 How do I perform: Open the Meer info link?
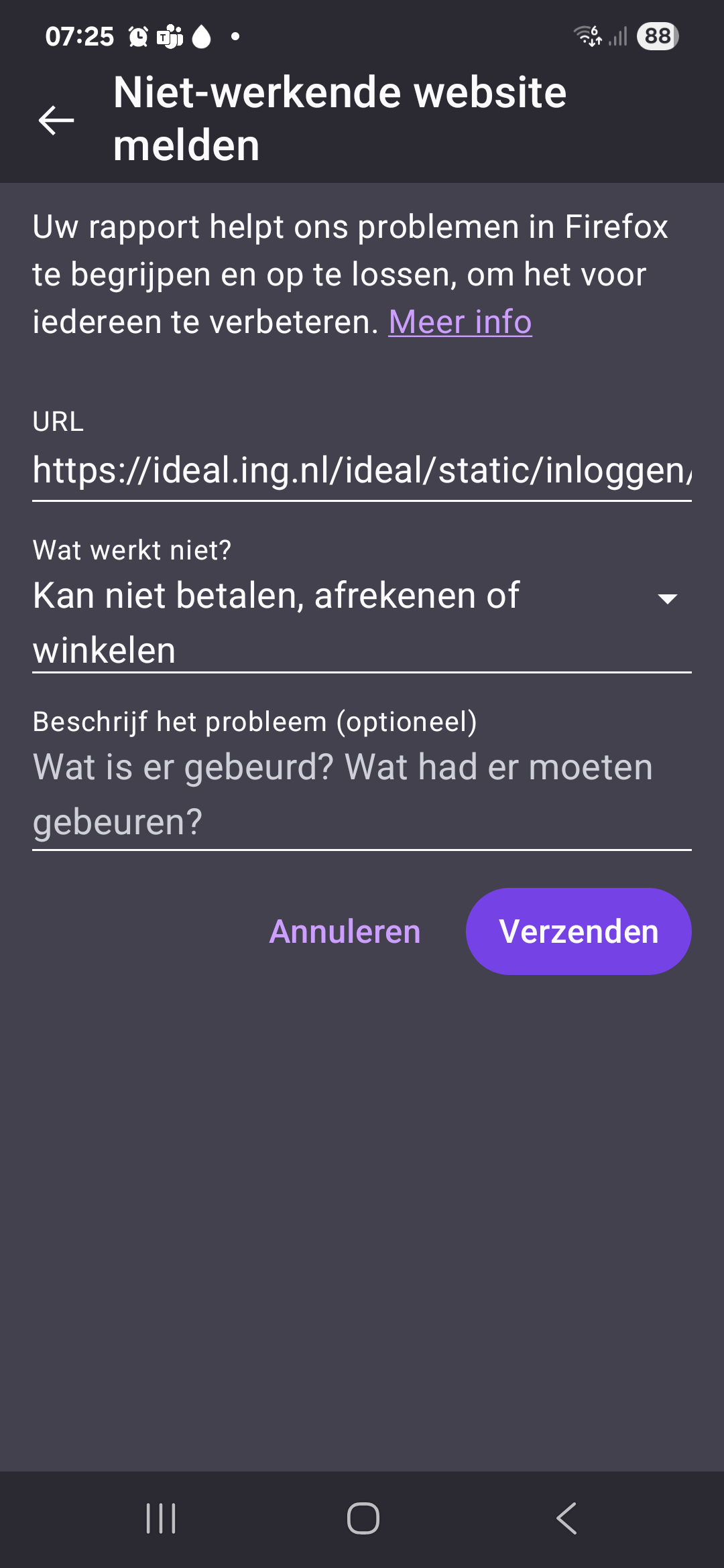click(x=460, y=322)
